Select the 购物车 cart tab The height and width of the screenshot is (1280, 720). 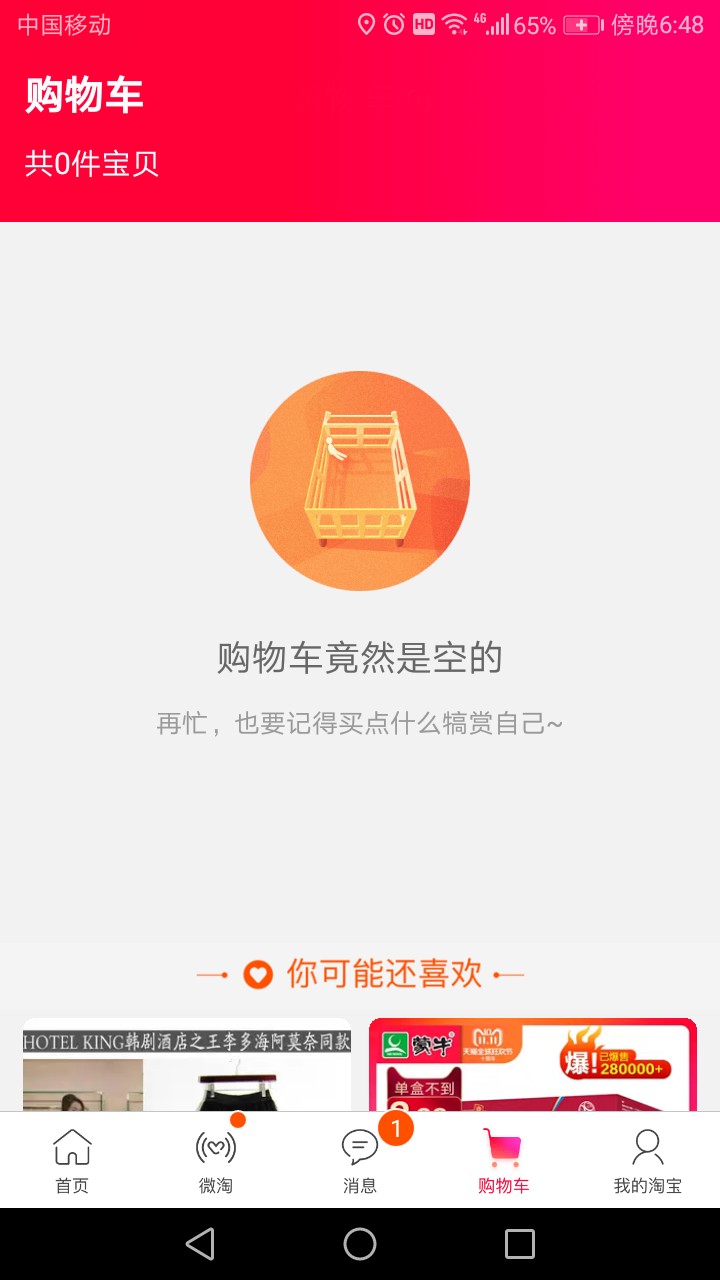click(x=504, y=1160)
